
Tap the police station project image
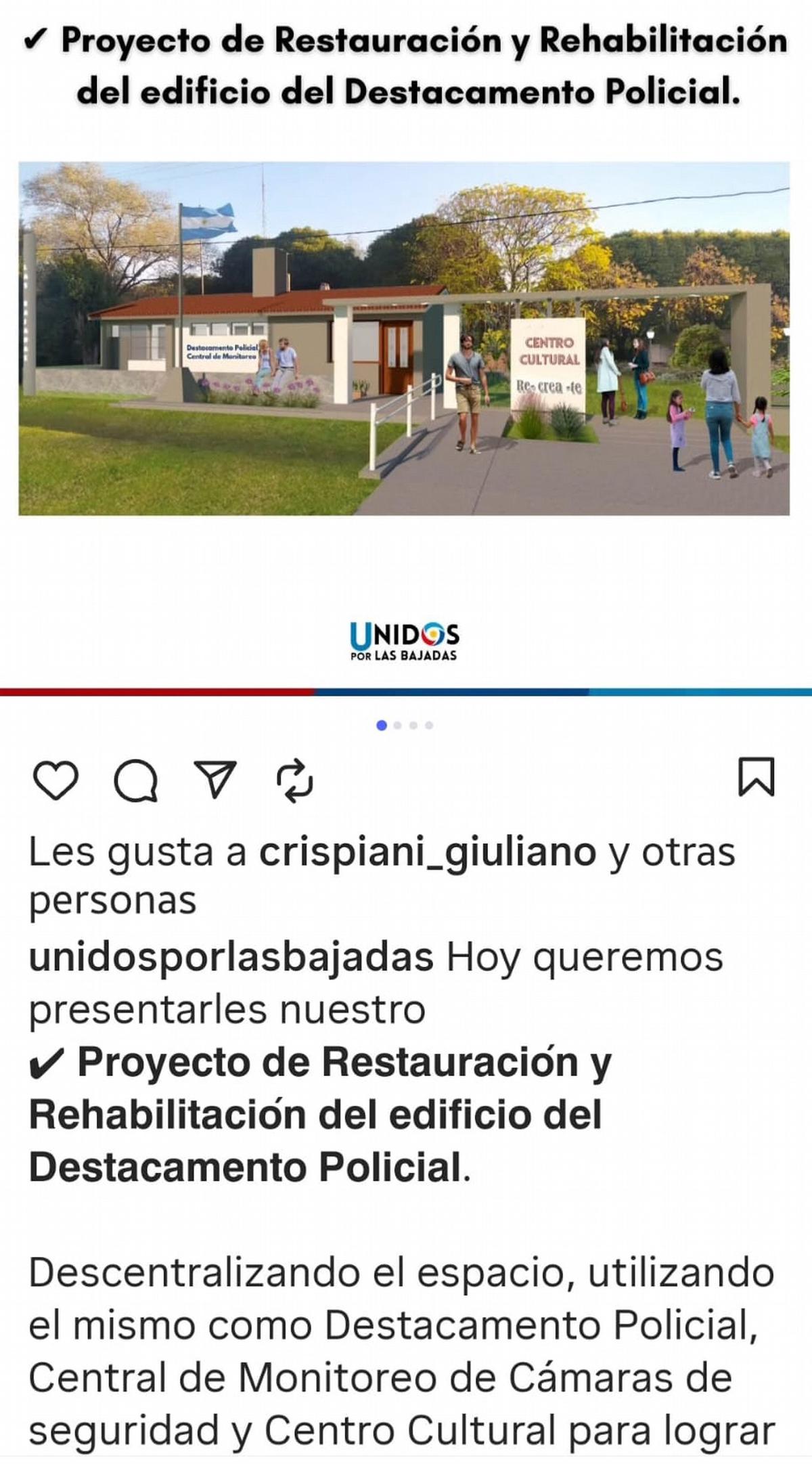404,338
